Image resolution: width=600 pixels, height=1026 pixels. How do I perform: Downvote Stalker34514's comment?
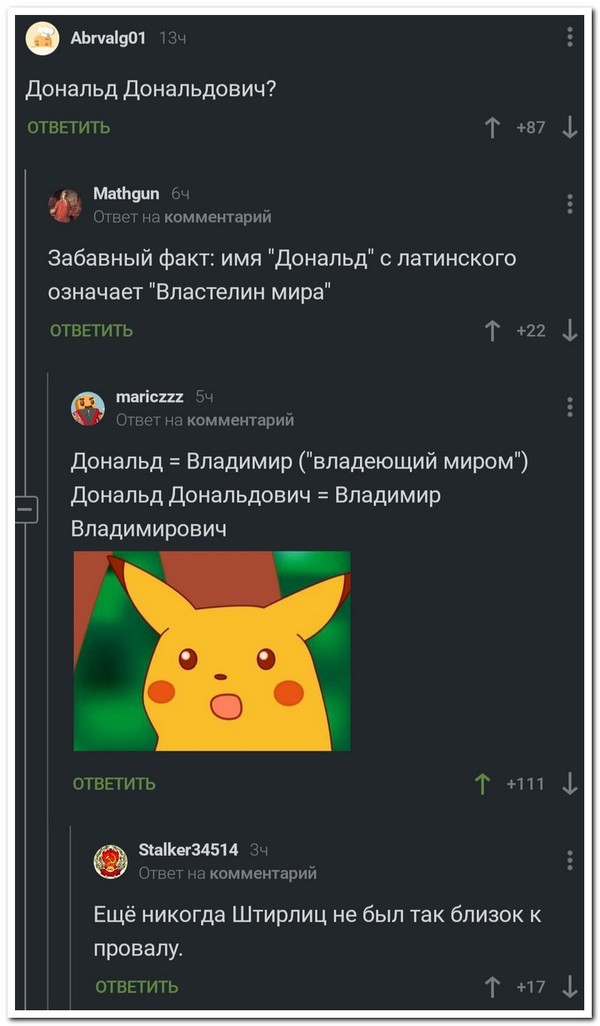click(x=570, y=986)
